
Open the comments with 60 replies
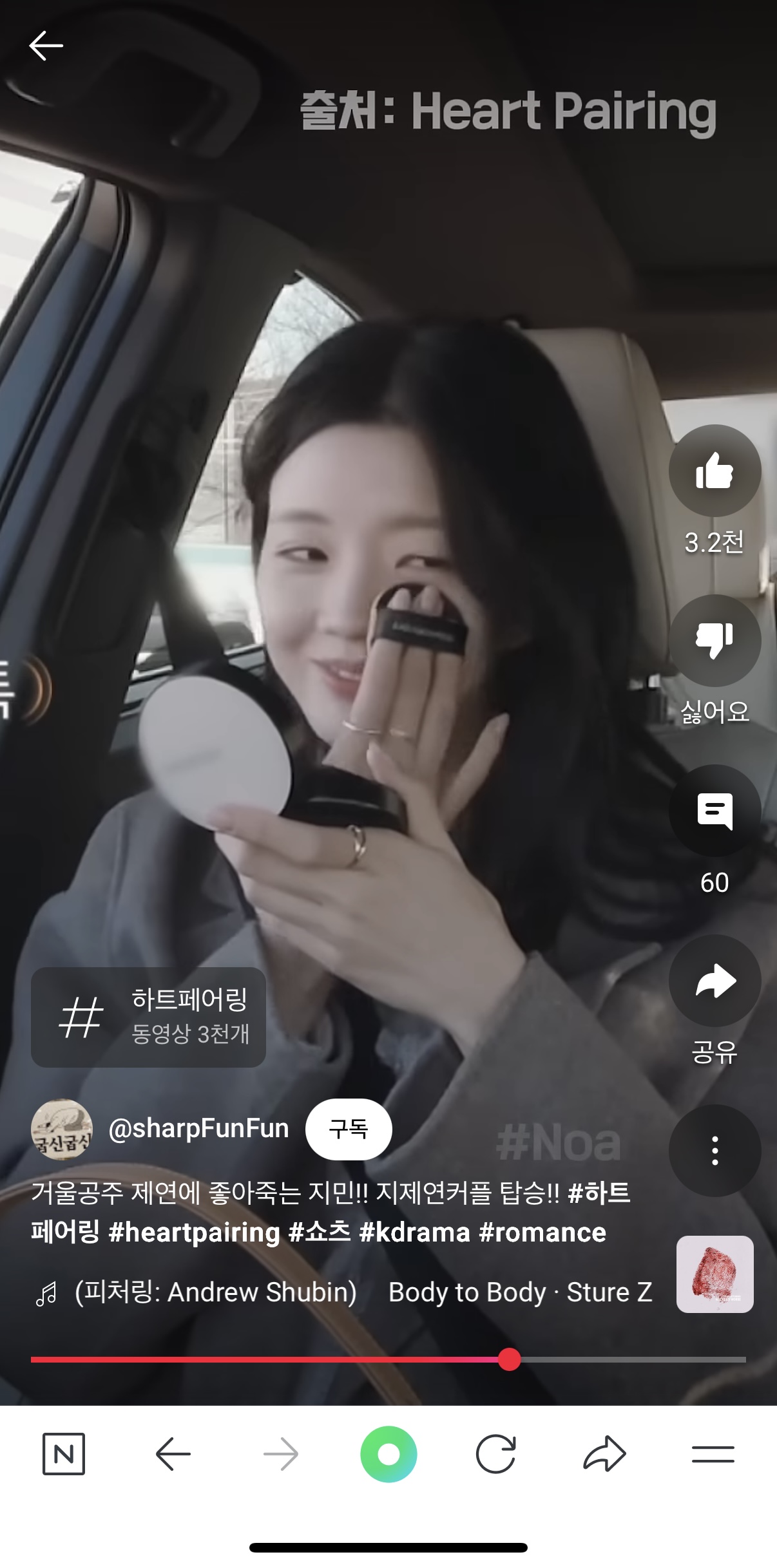click(x=715, y=811)
